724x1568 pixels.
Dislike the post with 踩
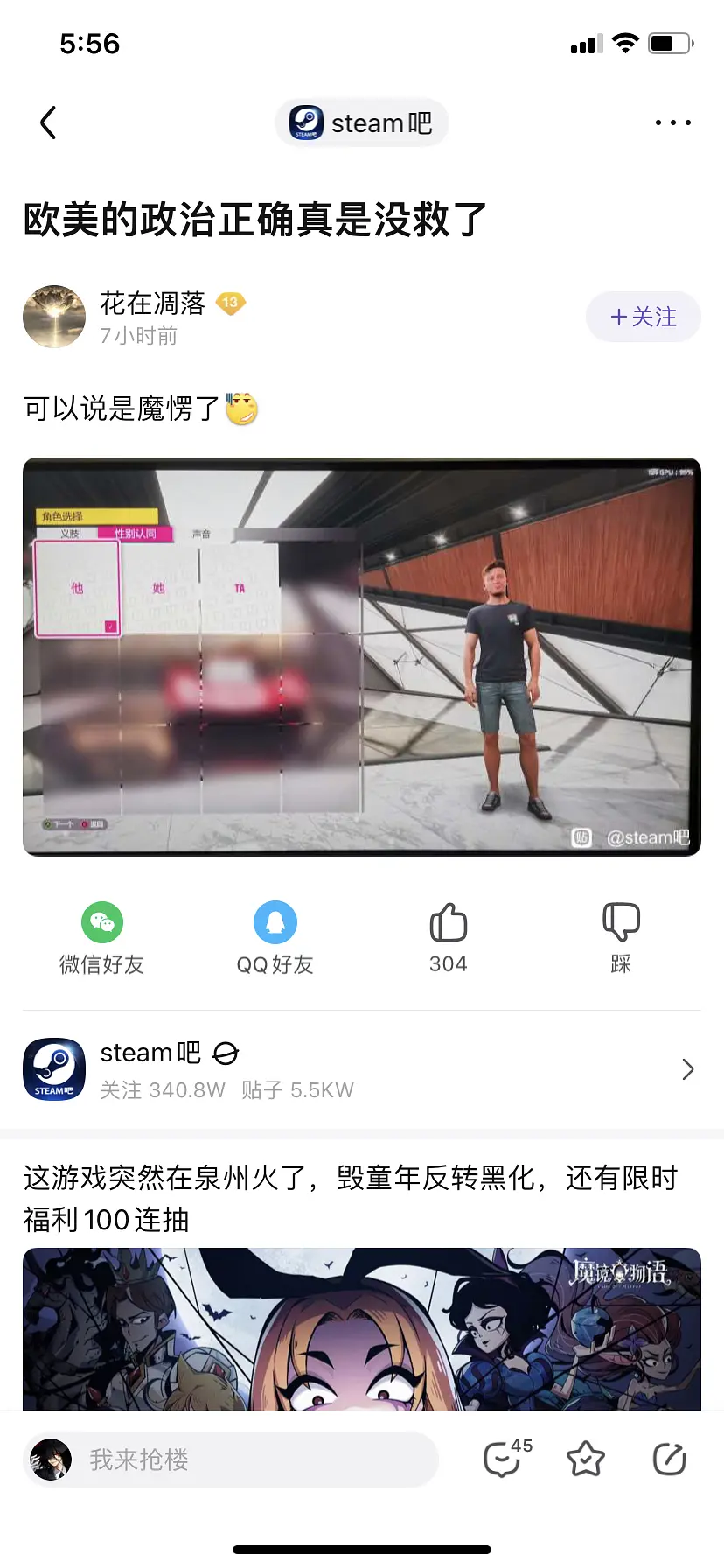621,938
